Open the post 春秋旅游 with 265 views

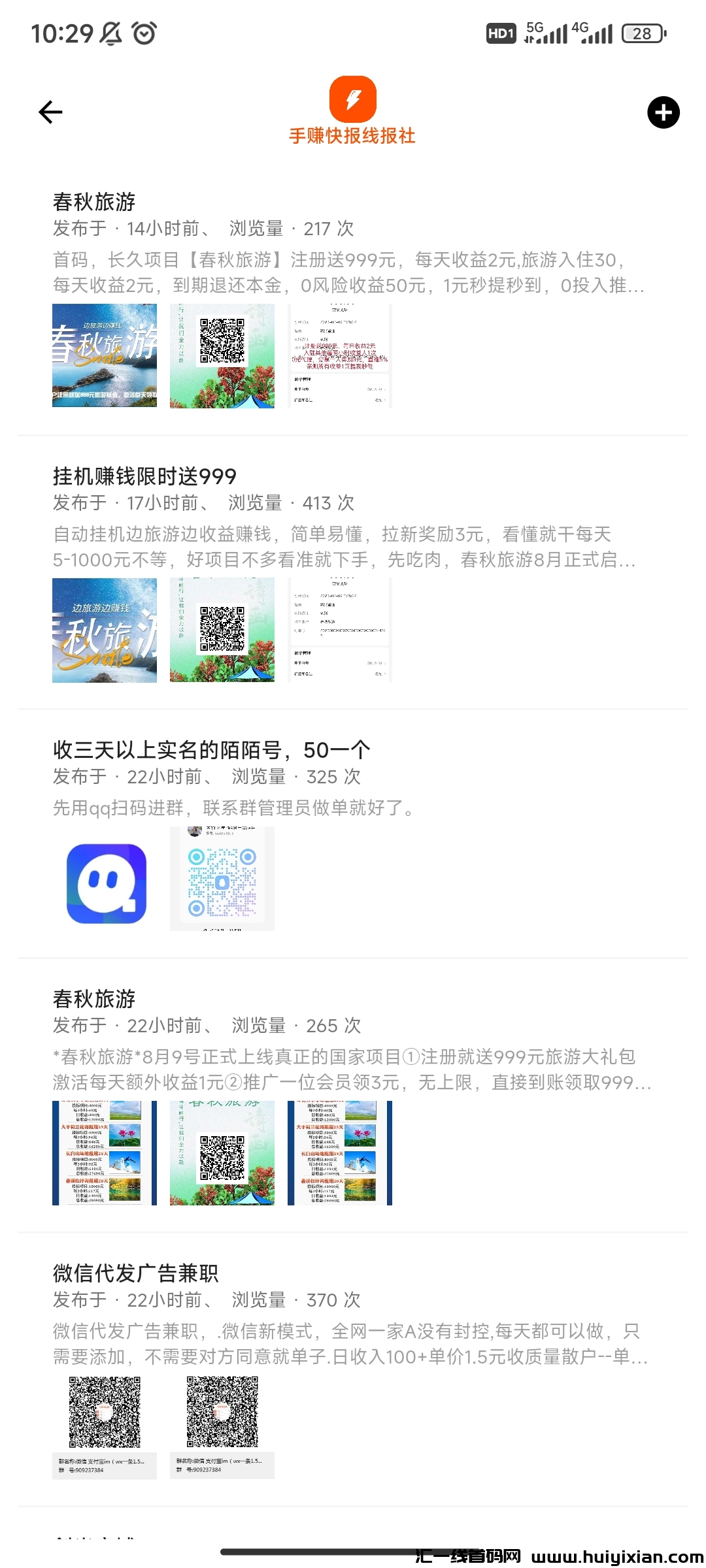tap(94, 999)
